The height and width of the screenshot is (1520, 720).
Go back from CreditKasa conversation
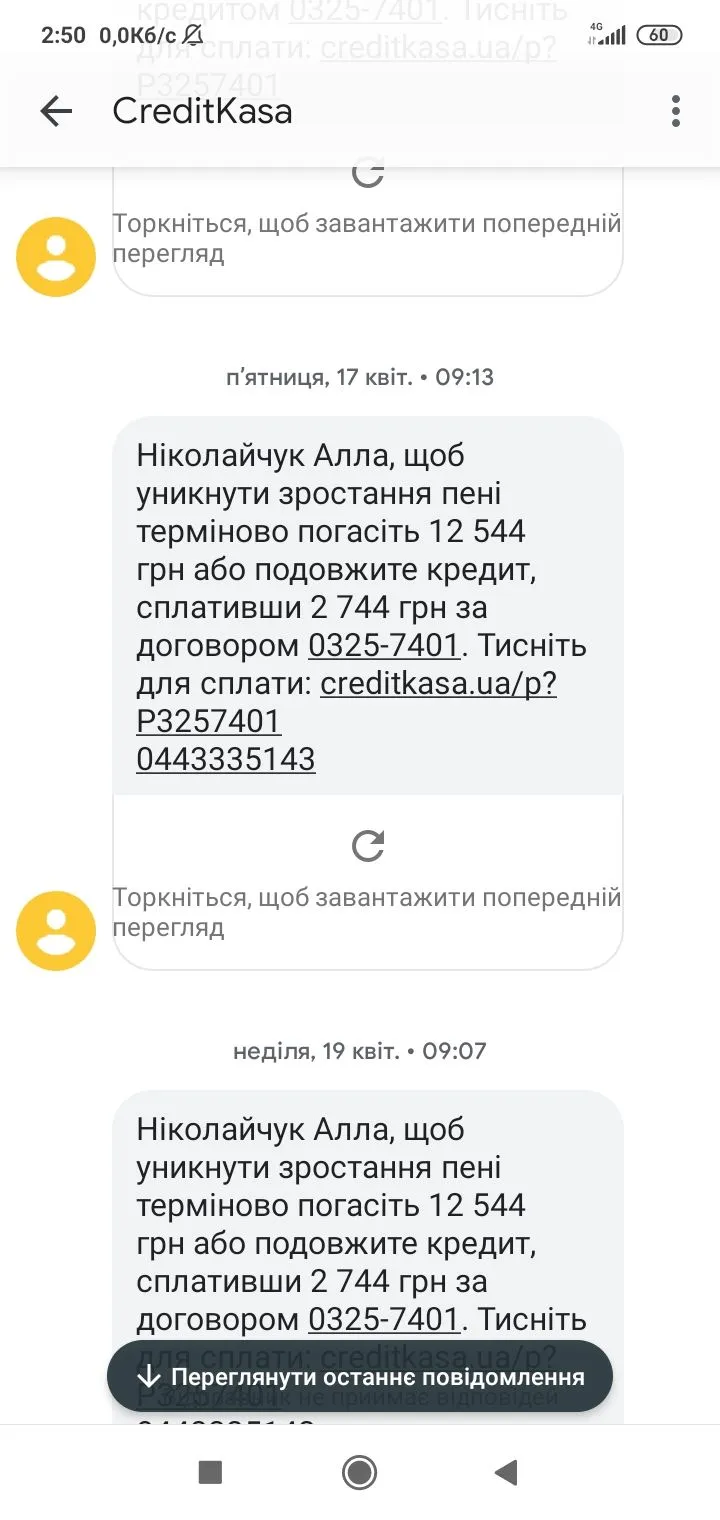coord(57,111)
